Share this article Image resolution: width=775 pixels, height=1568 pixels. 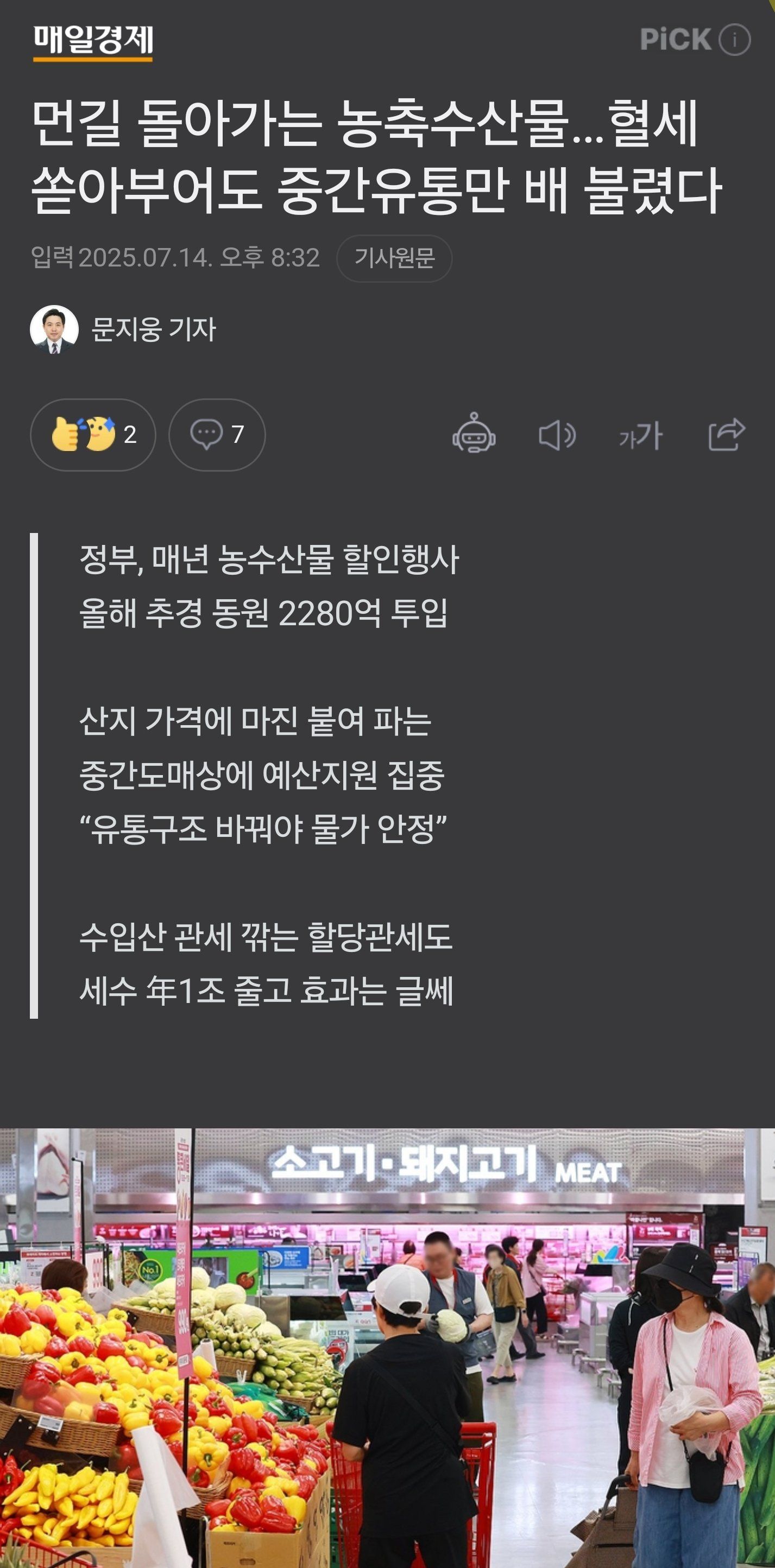[x=726, y=435]
